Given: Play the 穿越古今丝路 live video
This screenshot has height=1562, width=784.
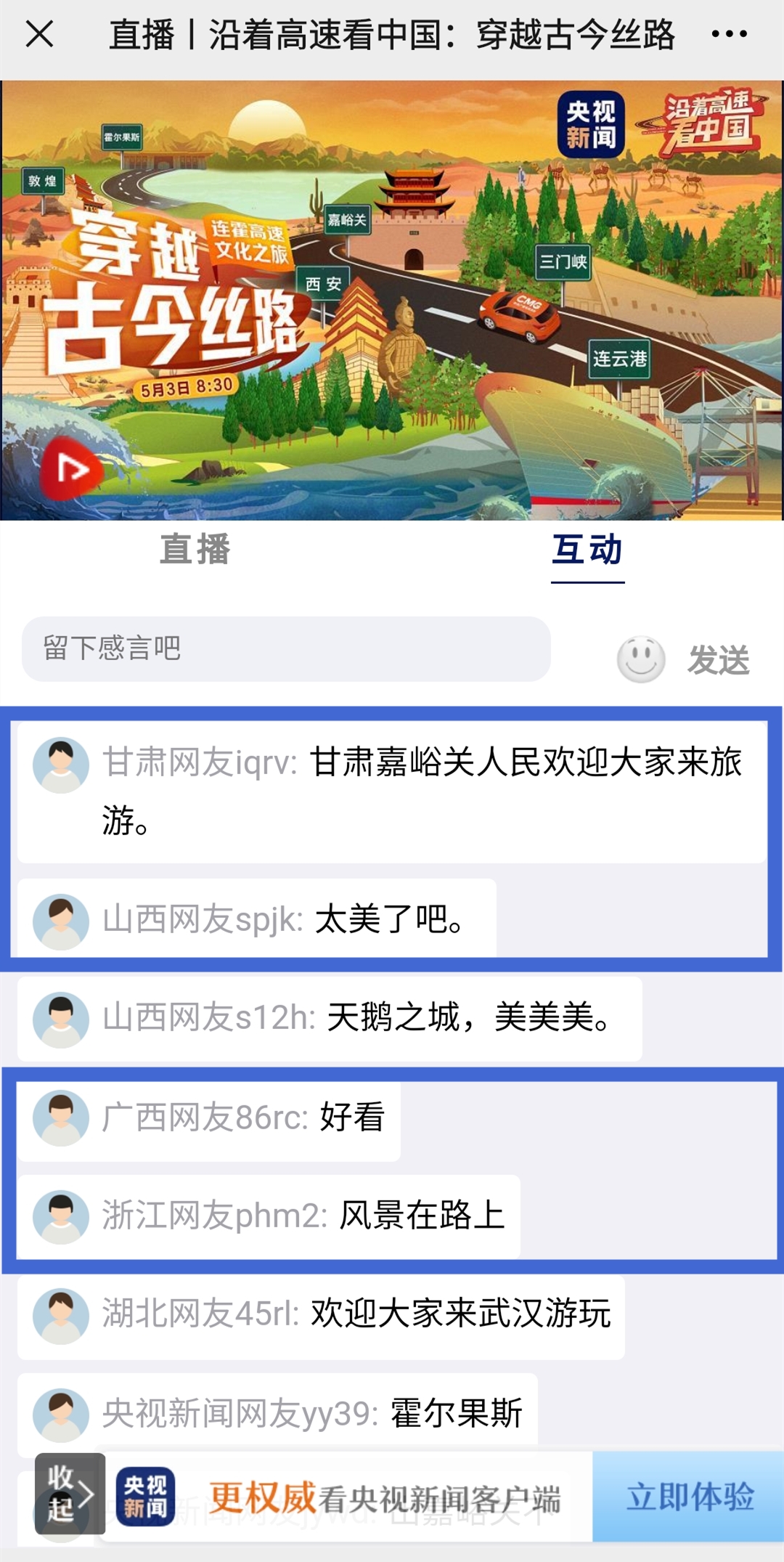Looking at the screenshot, I should coord(71,468).
